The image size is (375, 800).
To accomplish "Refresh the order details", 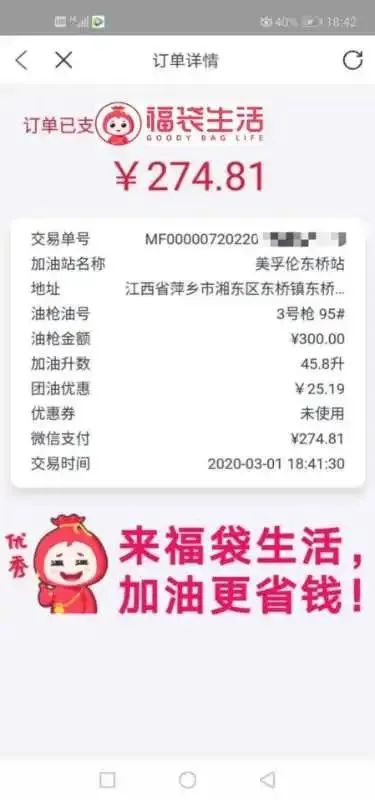I will (x=353, y=60).
